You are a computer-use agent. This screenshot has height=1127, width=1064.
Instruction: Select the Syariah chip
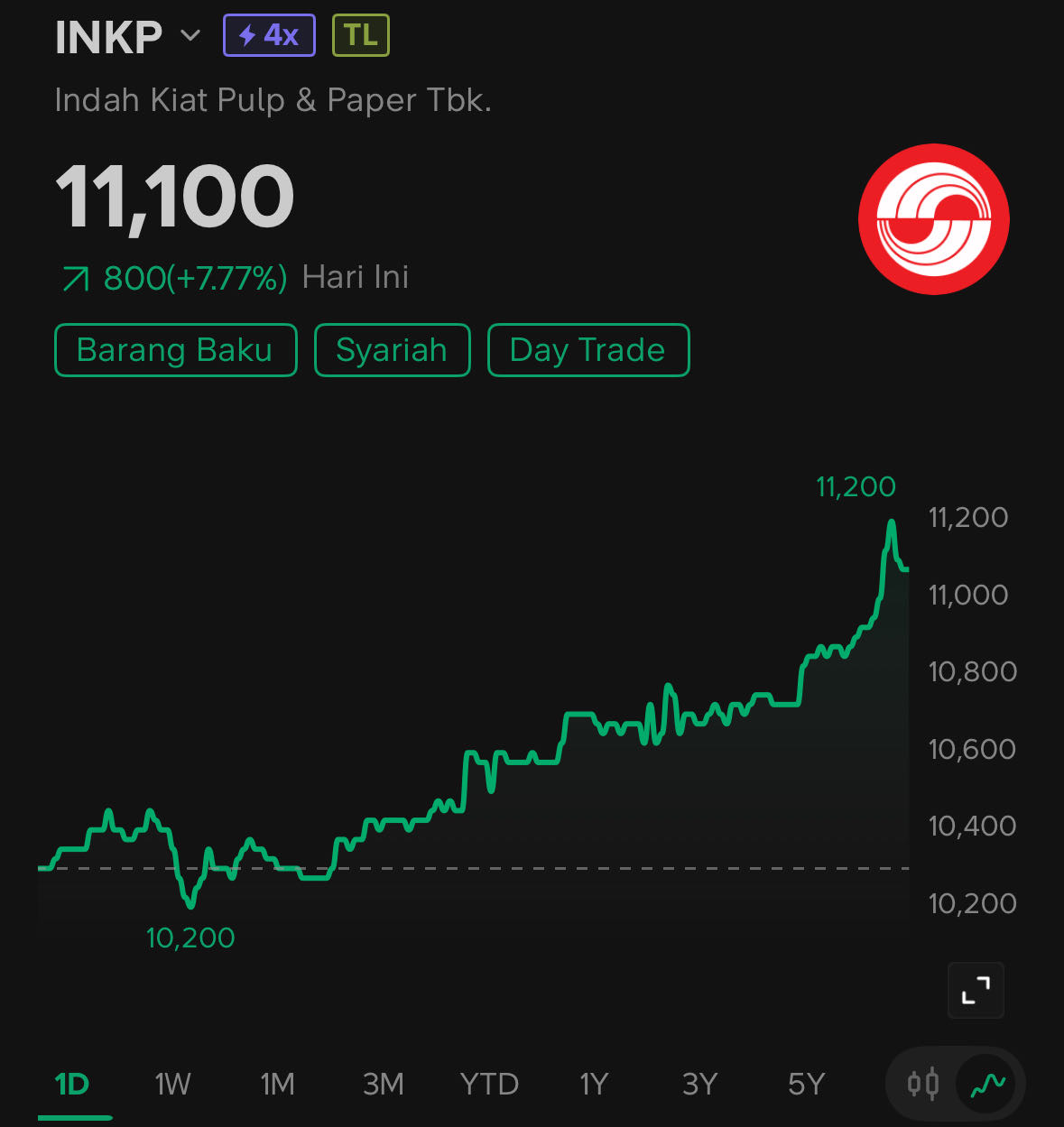pyautogui.click(x=392, y=350)
